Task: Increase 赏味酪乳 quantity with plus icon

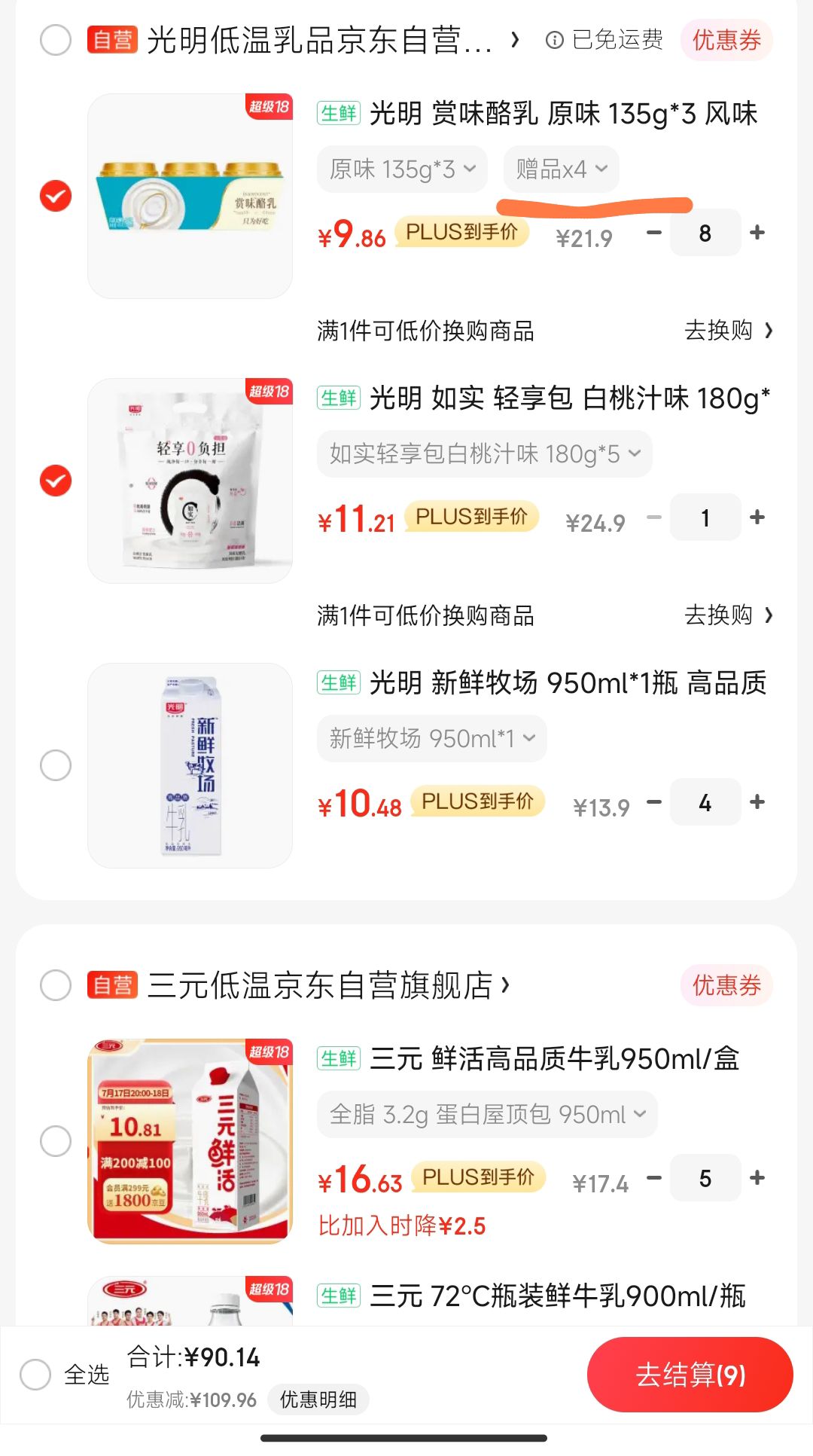Action: [x=757, y=234]
